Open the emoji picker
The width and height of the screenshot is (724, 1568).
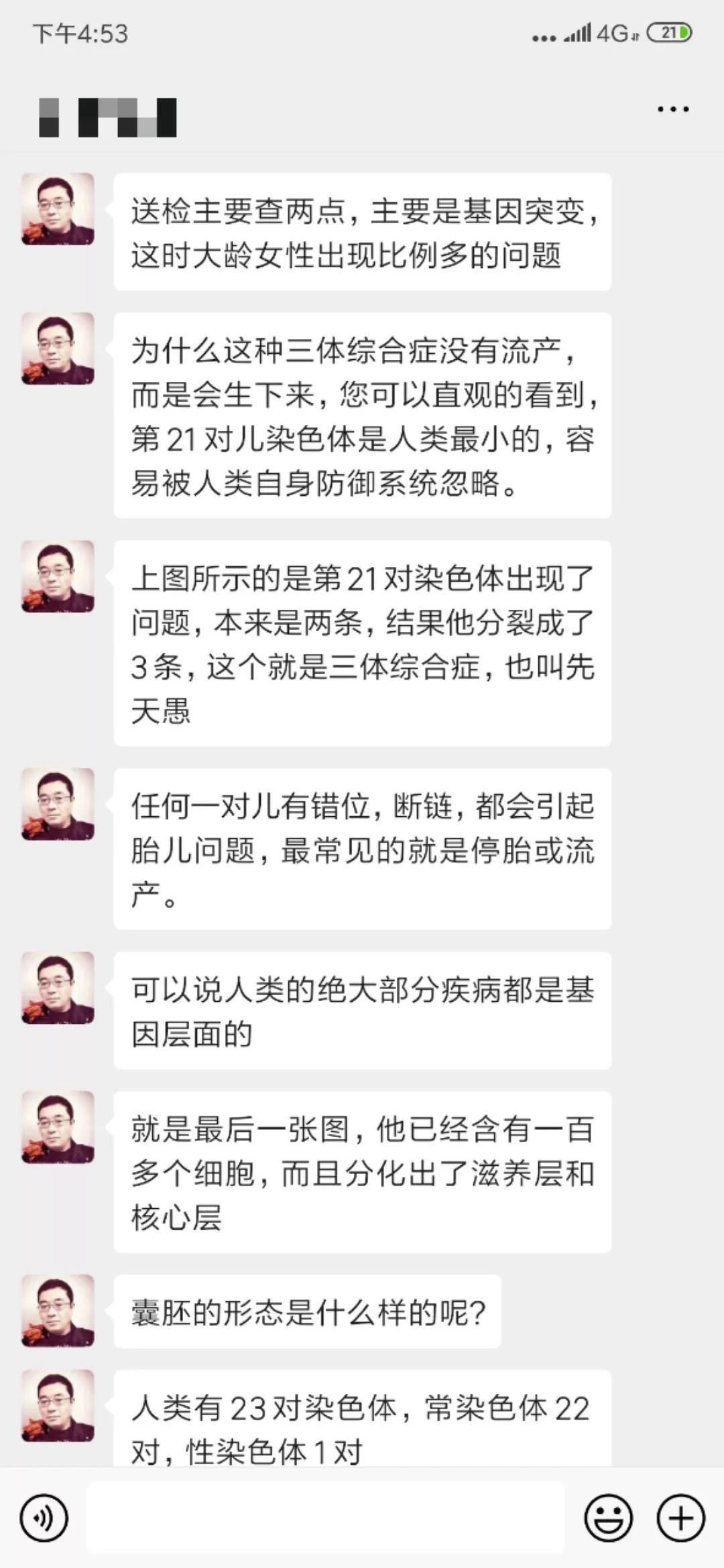pos(609,1518)
